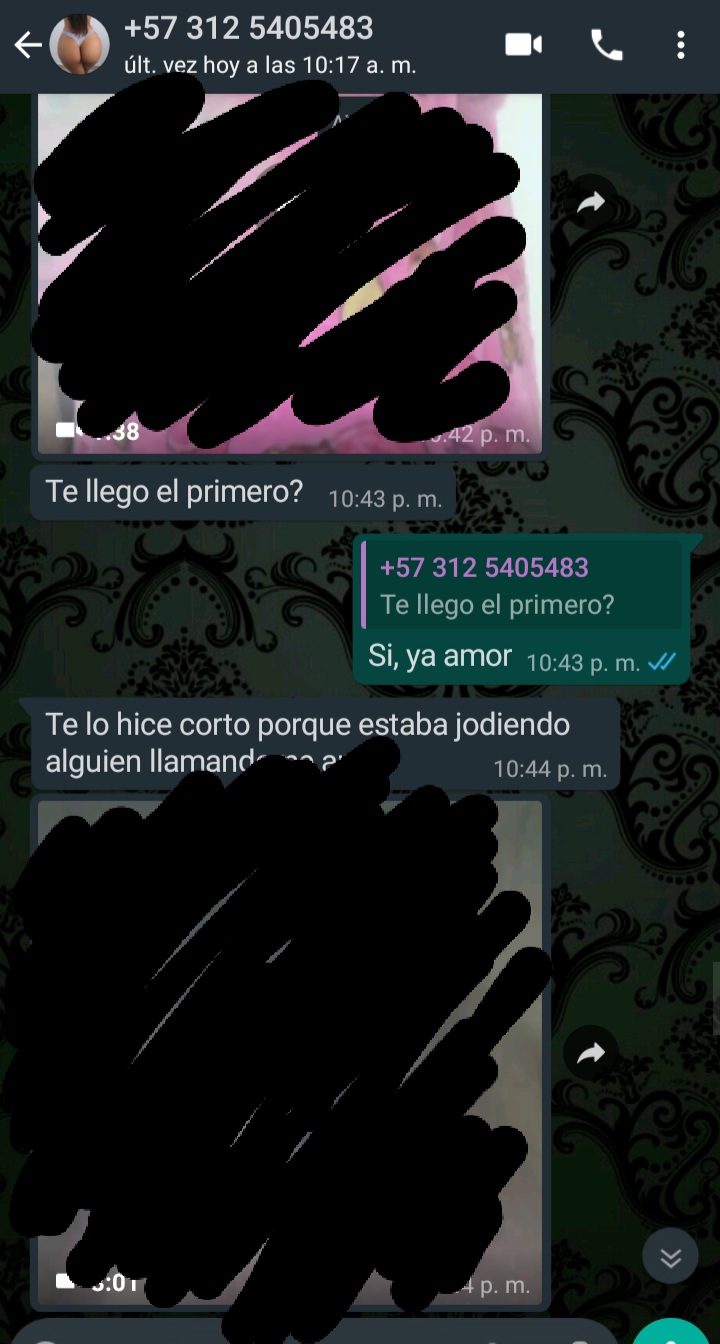Start a voice call with this contact
Image resolution: width=720 pixels, height=1344 pixels.
607,45
